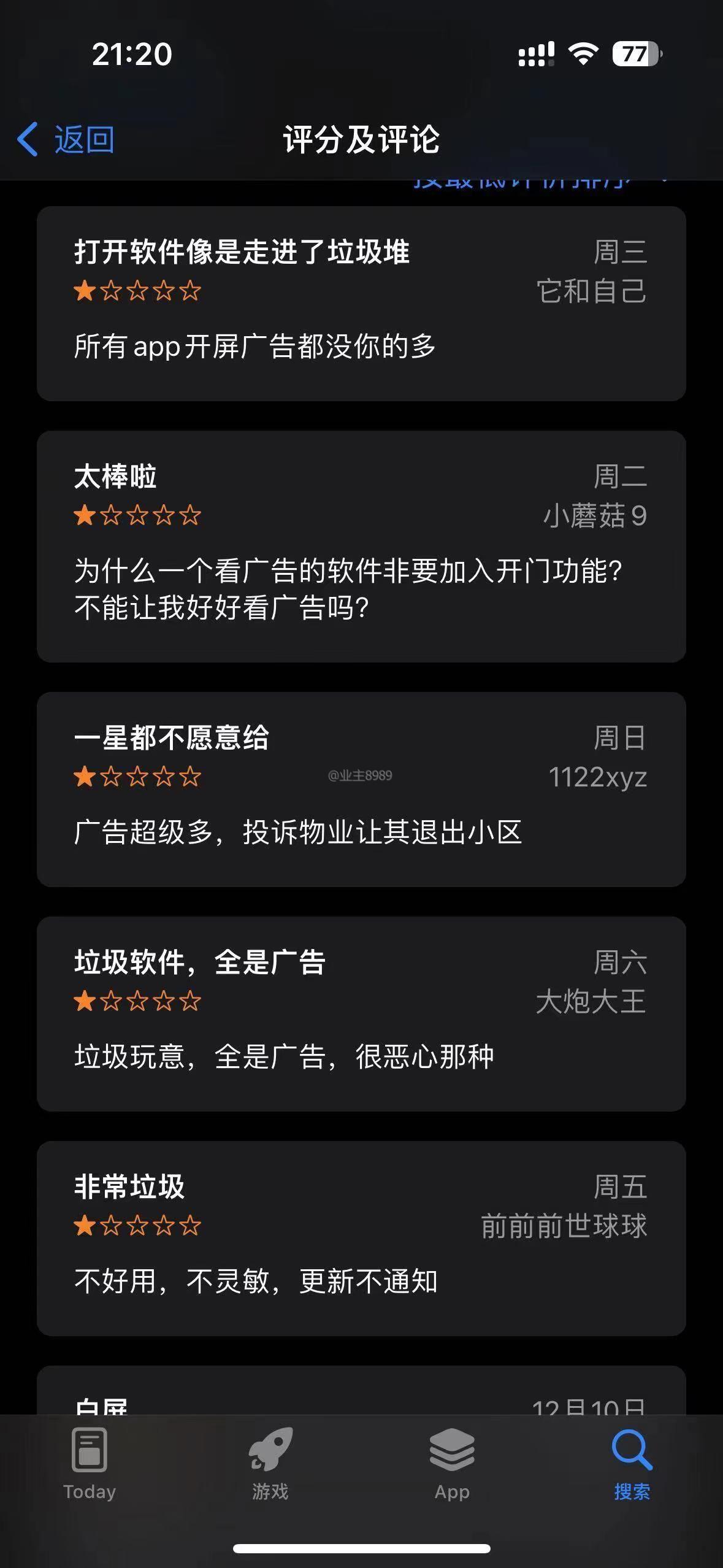Viewport: 723px width, 1568px height.
Task: Open the review 垃圾软件，全是广告
Action: [x=361, y=1014]
